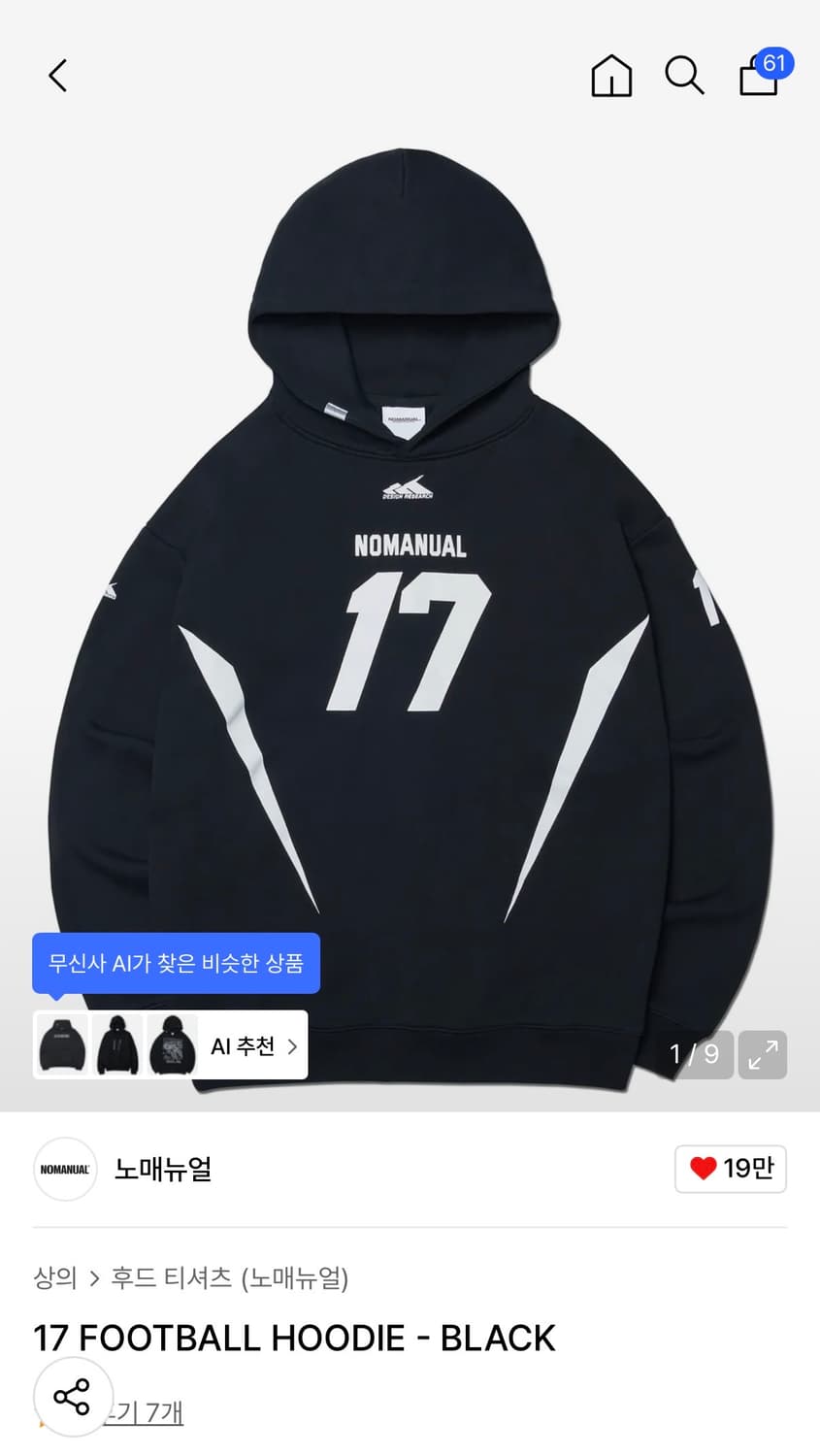Viewport: 820px width, 1456px height.
Task: Select the first AI-recommended hoodie thumbnail
Action: [60, 1044]
